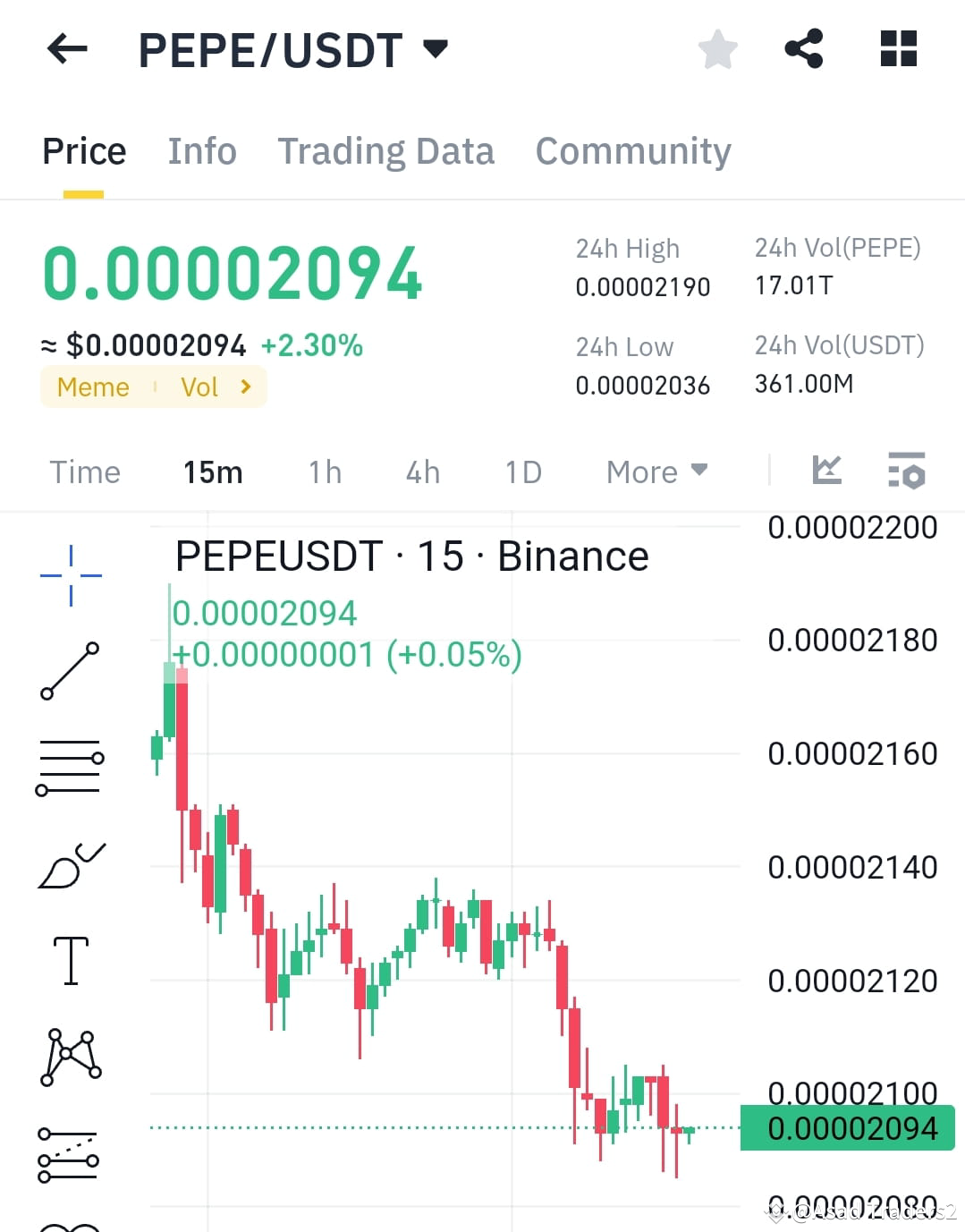Switch to the Trading Data tab
The height and width of the screenshot is (1232, 965).
click(x=386, y=150)
